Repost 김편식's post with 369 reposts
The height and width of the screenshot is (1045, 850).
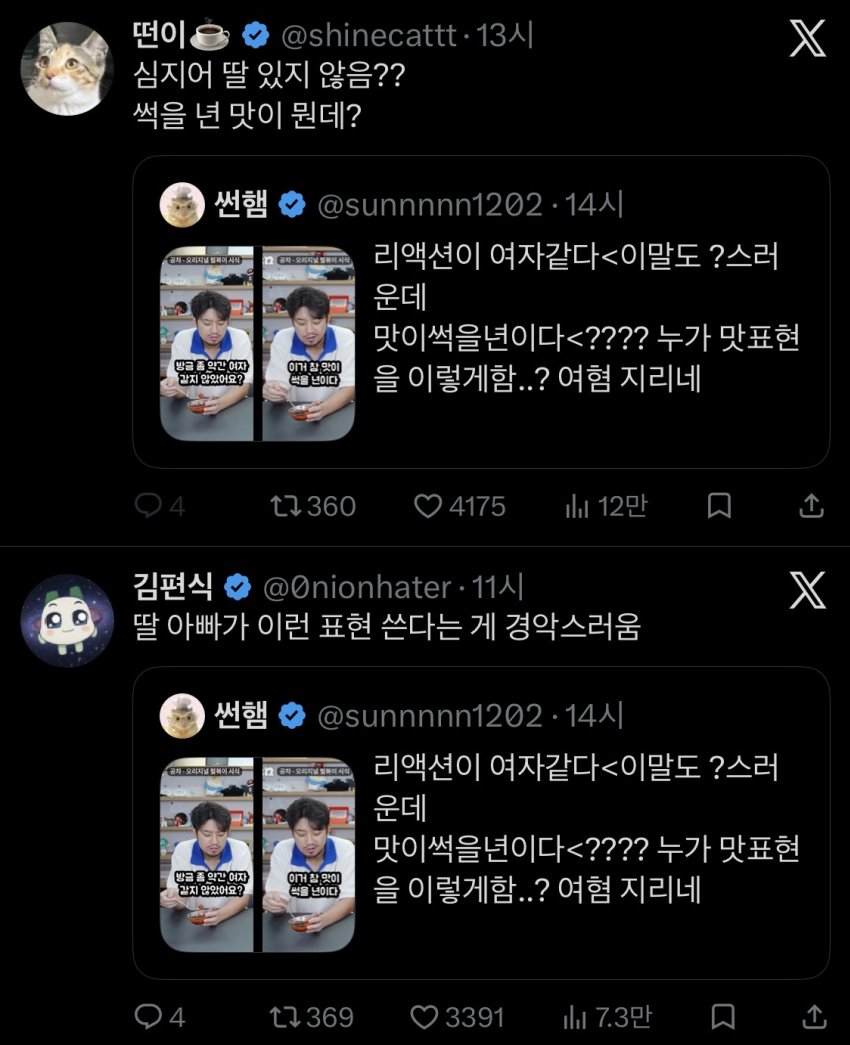pyautogui.click(x=311, y=1017)
